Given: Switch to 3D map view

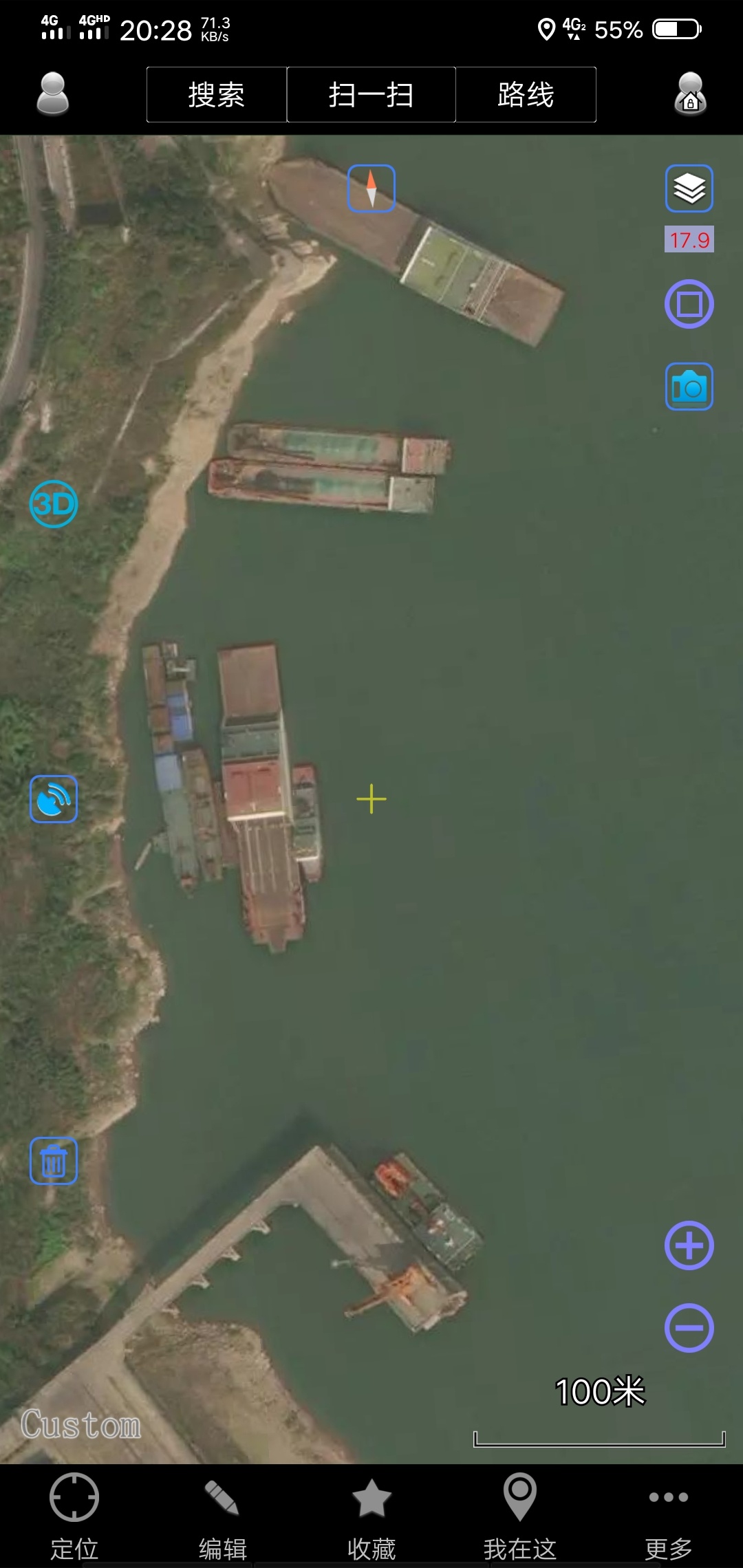Looking at the screenshot, I should 54,504.
